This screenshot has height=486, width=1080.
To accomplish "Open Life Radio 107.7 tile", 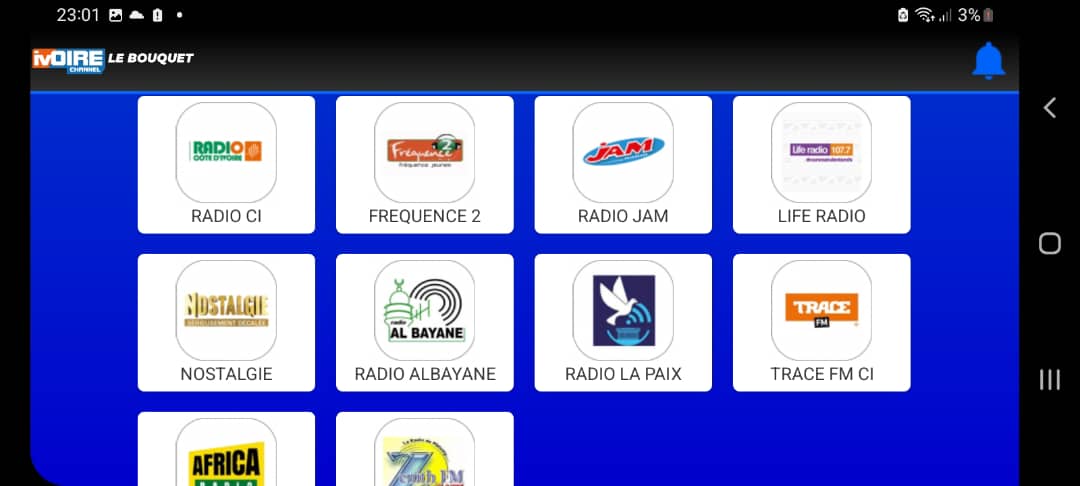I will pyautogui.click(x=821, y=165).
